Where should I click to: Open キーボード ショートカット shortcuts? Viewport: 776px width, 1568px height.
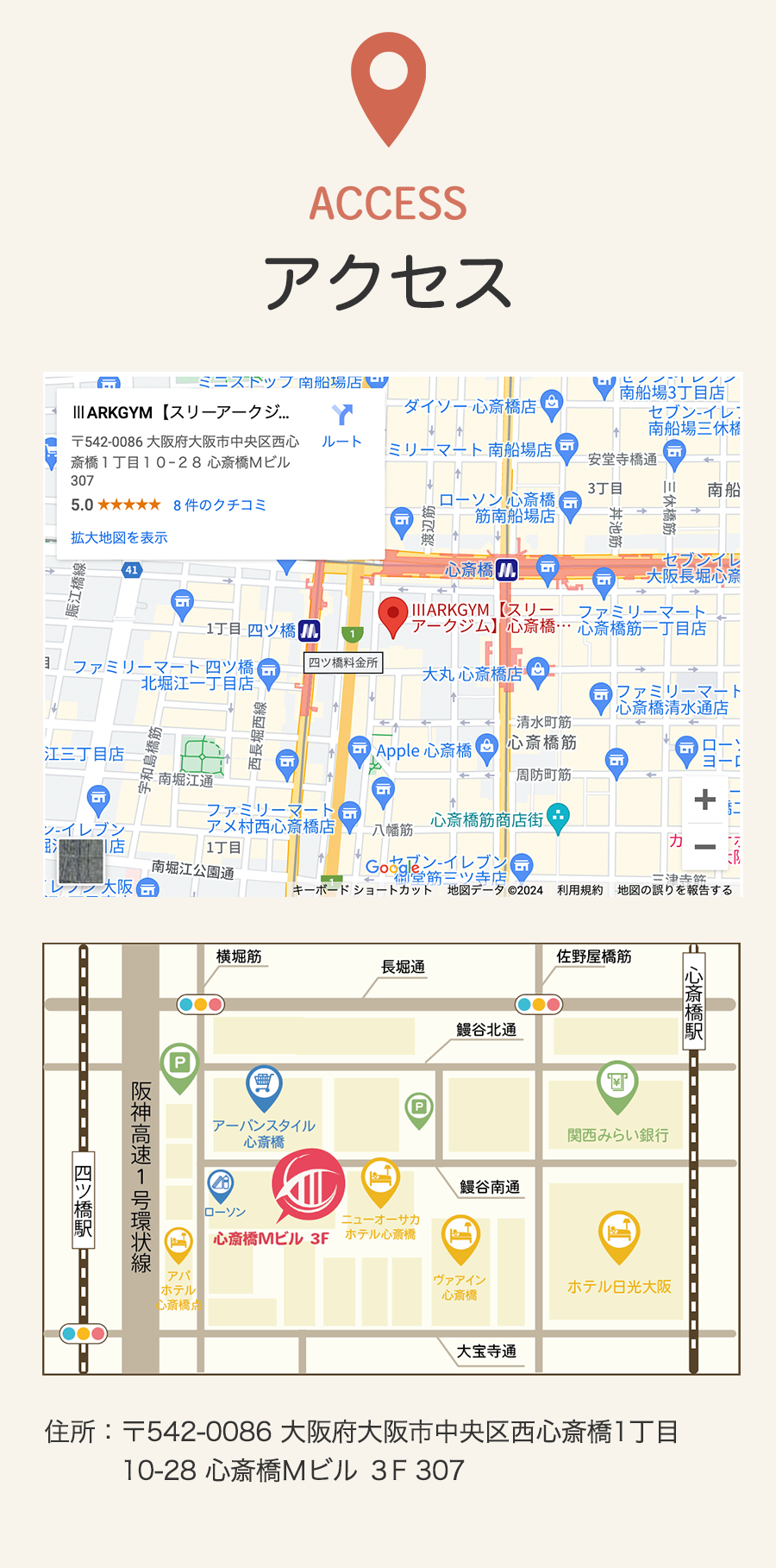point(362,890)
